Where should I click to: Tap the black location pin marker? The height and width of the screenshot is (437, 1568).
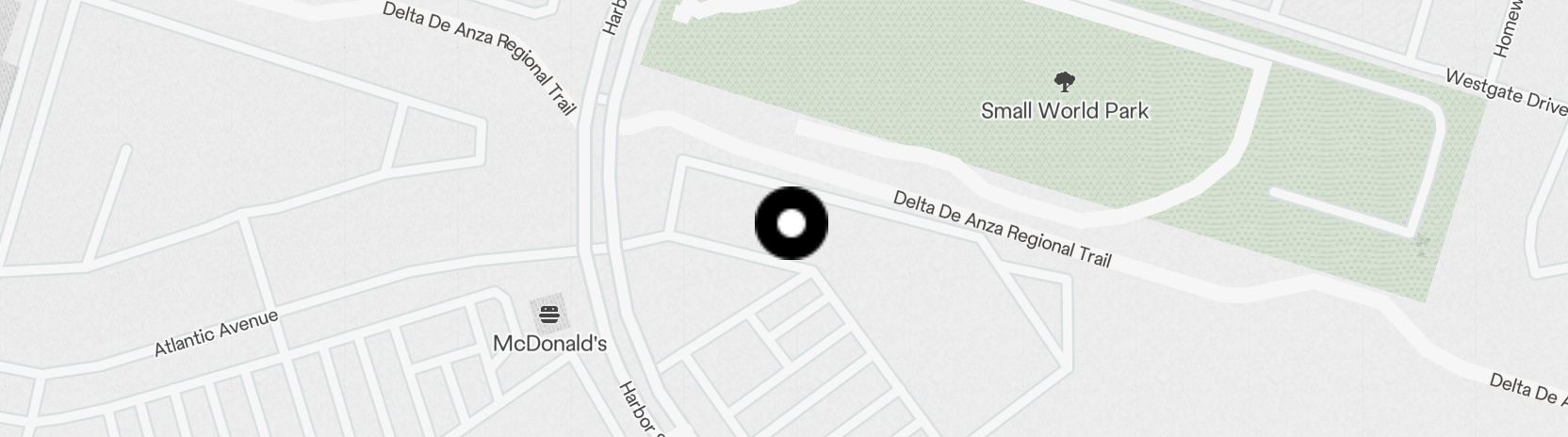(792, 223)
